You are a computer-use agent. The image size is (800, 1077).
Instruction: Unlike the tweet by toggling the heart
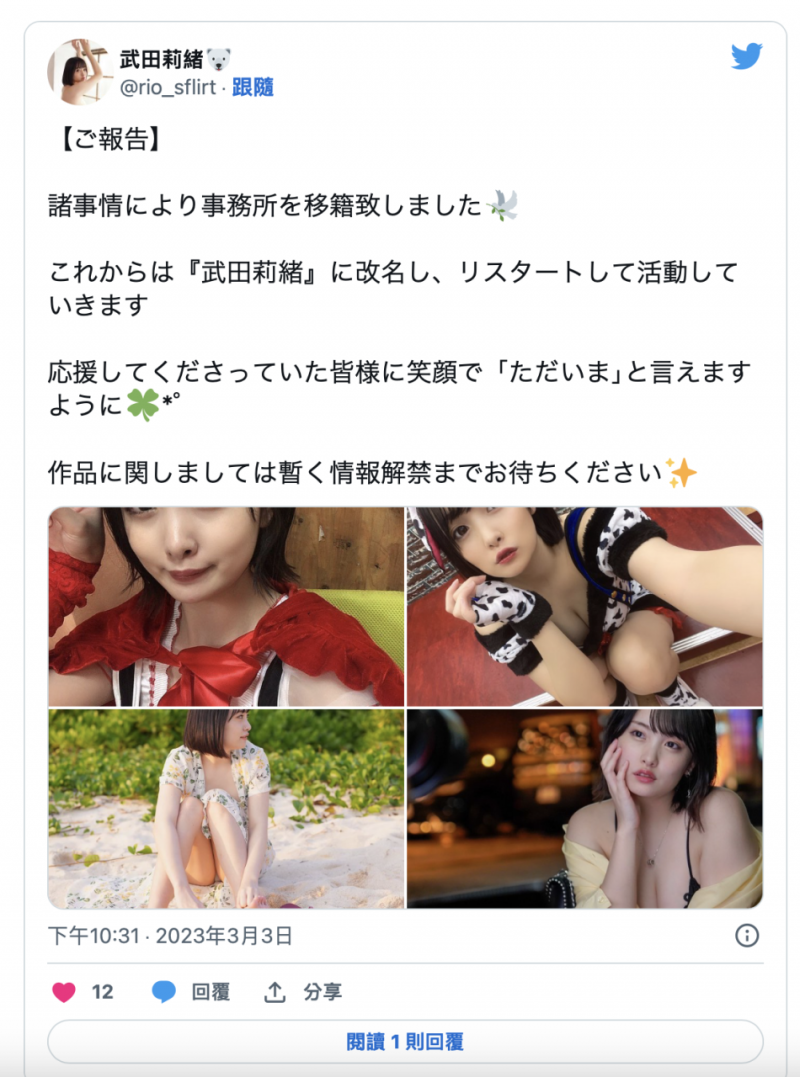(63, 992)
